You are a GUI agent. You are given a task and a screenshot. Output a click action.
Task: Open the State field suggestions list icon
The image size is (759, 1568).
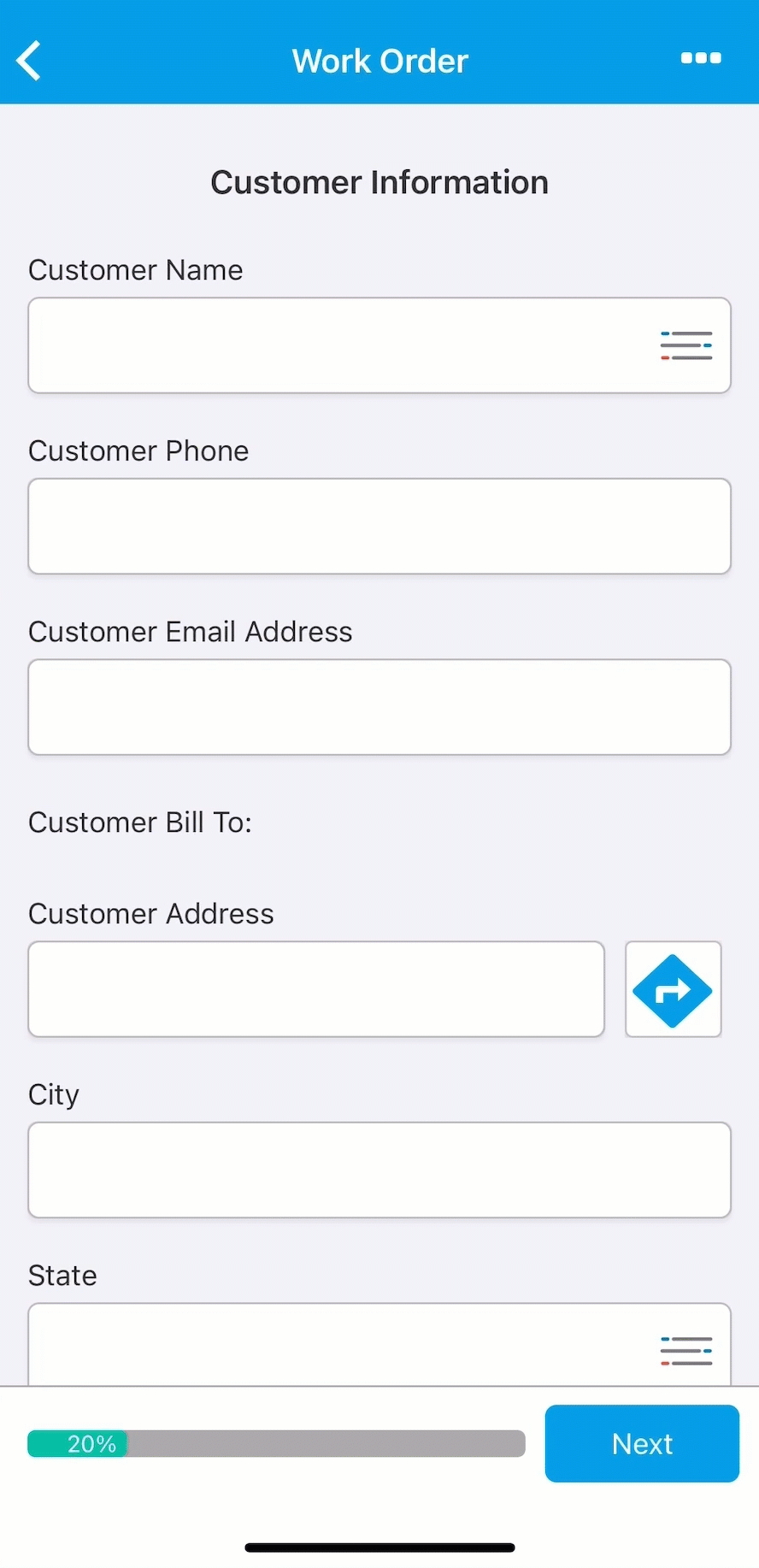(x=686, y=1349)
